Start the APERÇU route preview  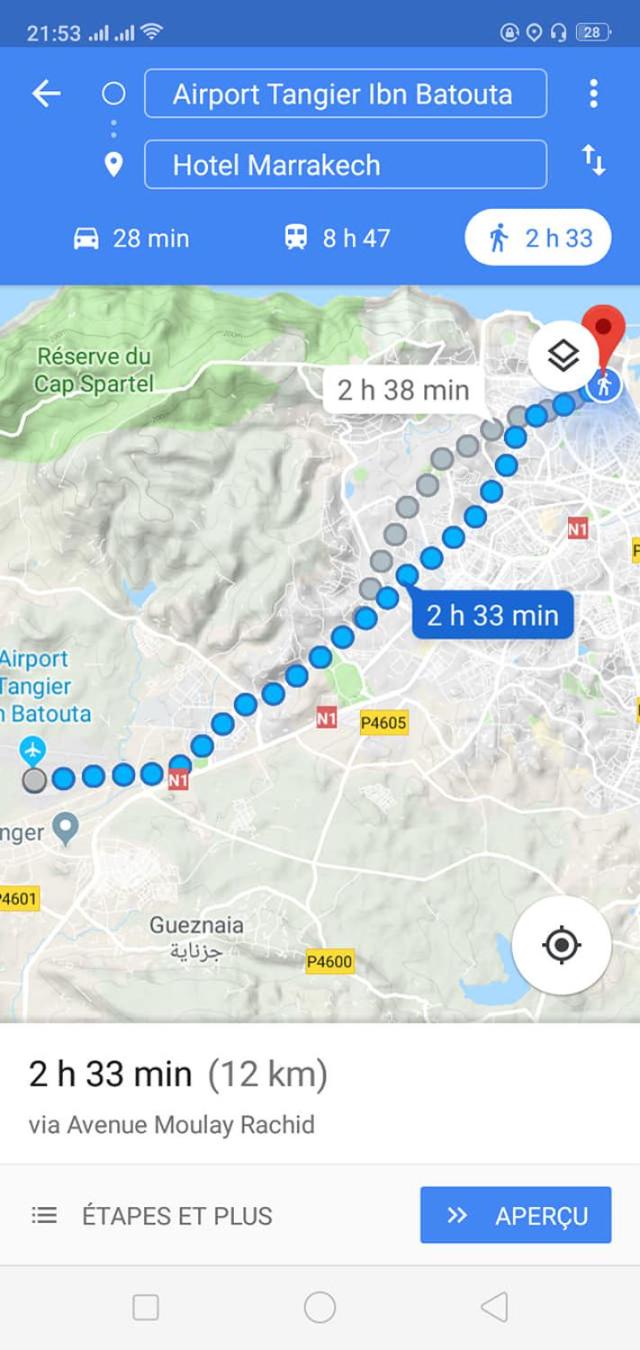click(x=515, y=1216)
